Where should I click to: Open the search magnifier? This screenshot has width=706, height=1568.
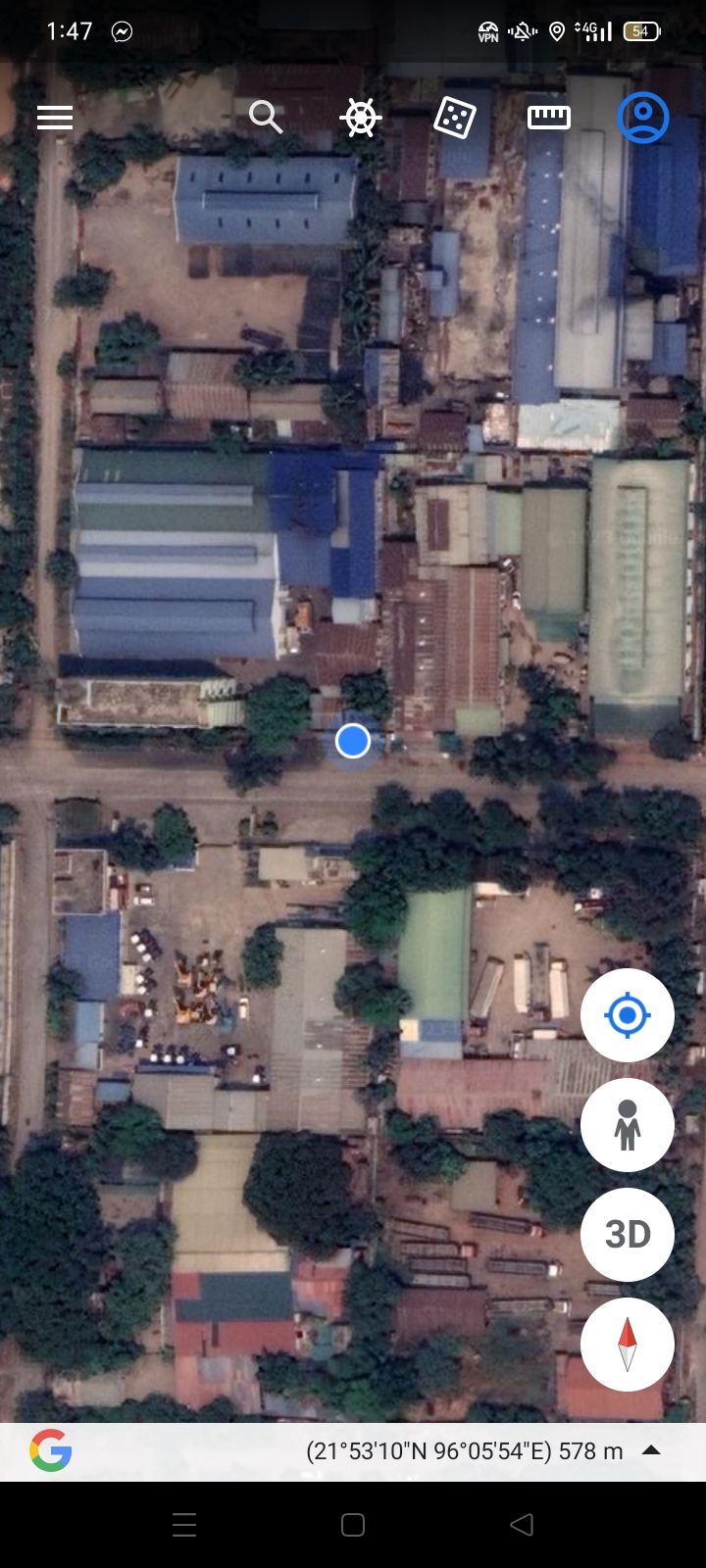pyautogui.click(x=265, y=117)
